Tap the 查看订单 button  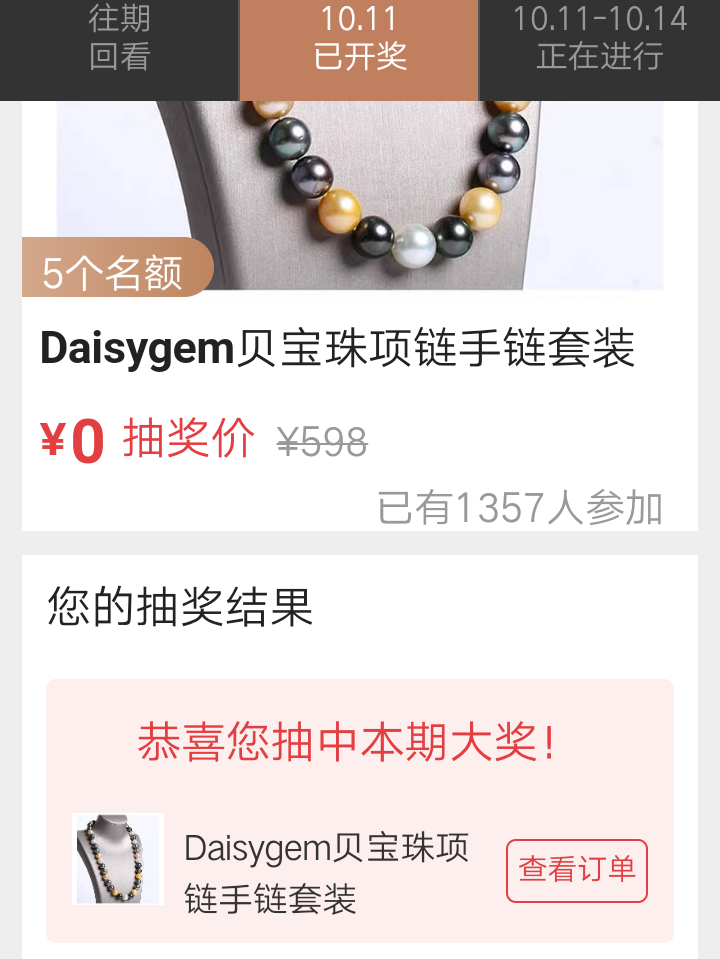point(577,870)
